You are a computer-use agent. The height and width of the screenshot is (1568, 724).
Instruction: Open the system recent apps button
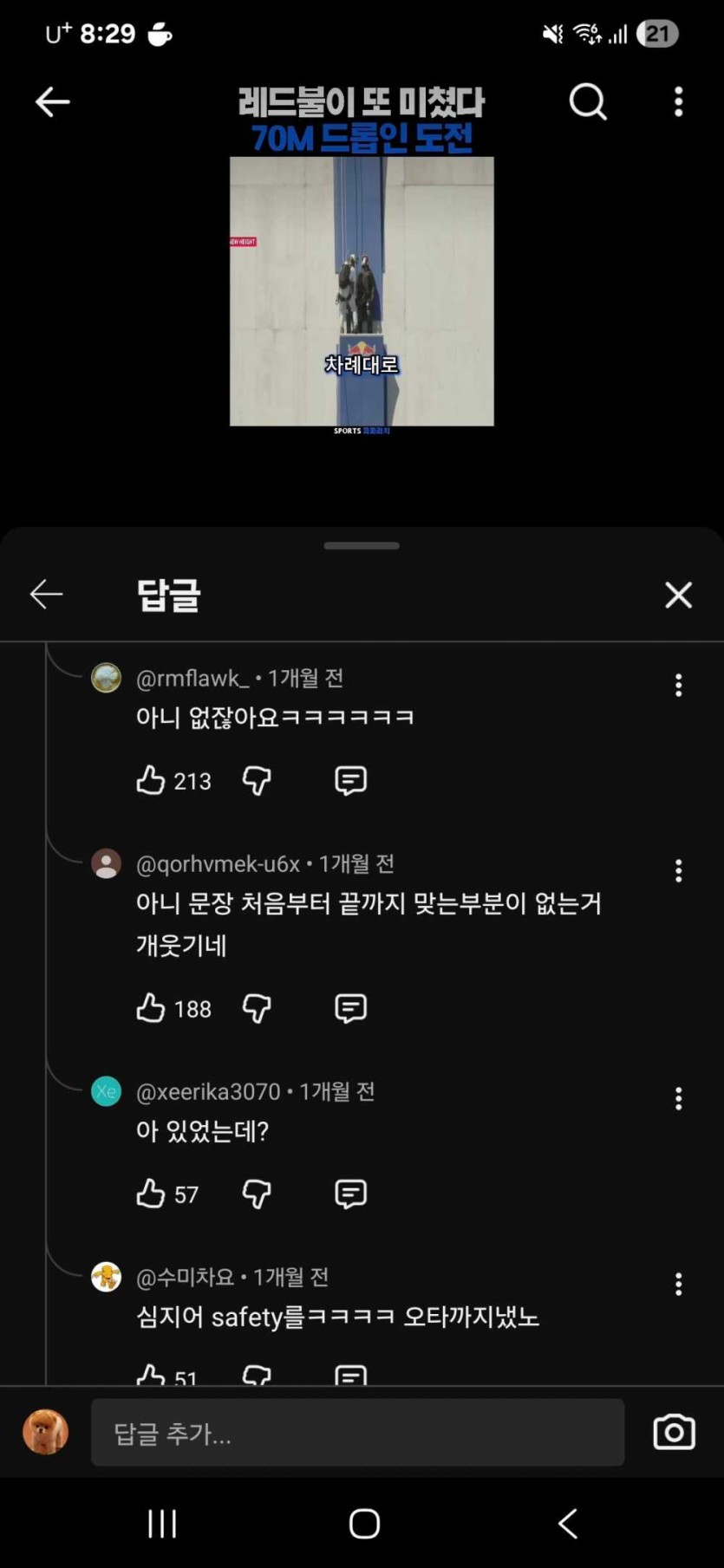point(162,1523)
